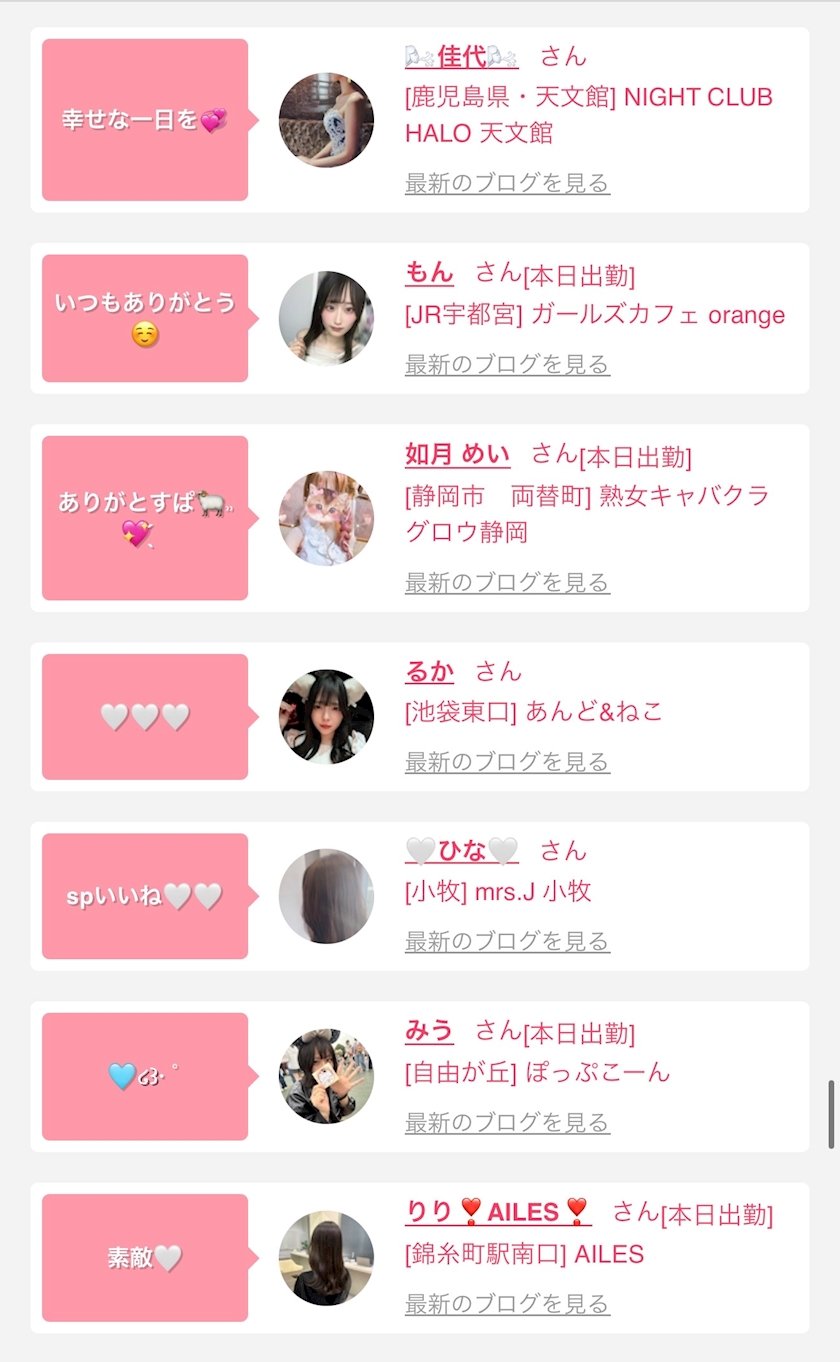The image size is (840, 1362).
Task: Open みう's profile name link
Action: coord(429,1030)
